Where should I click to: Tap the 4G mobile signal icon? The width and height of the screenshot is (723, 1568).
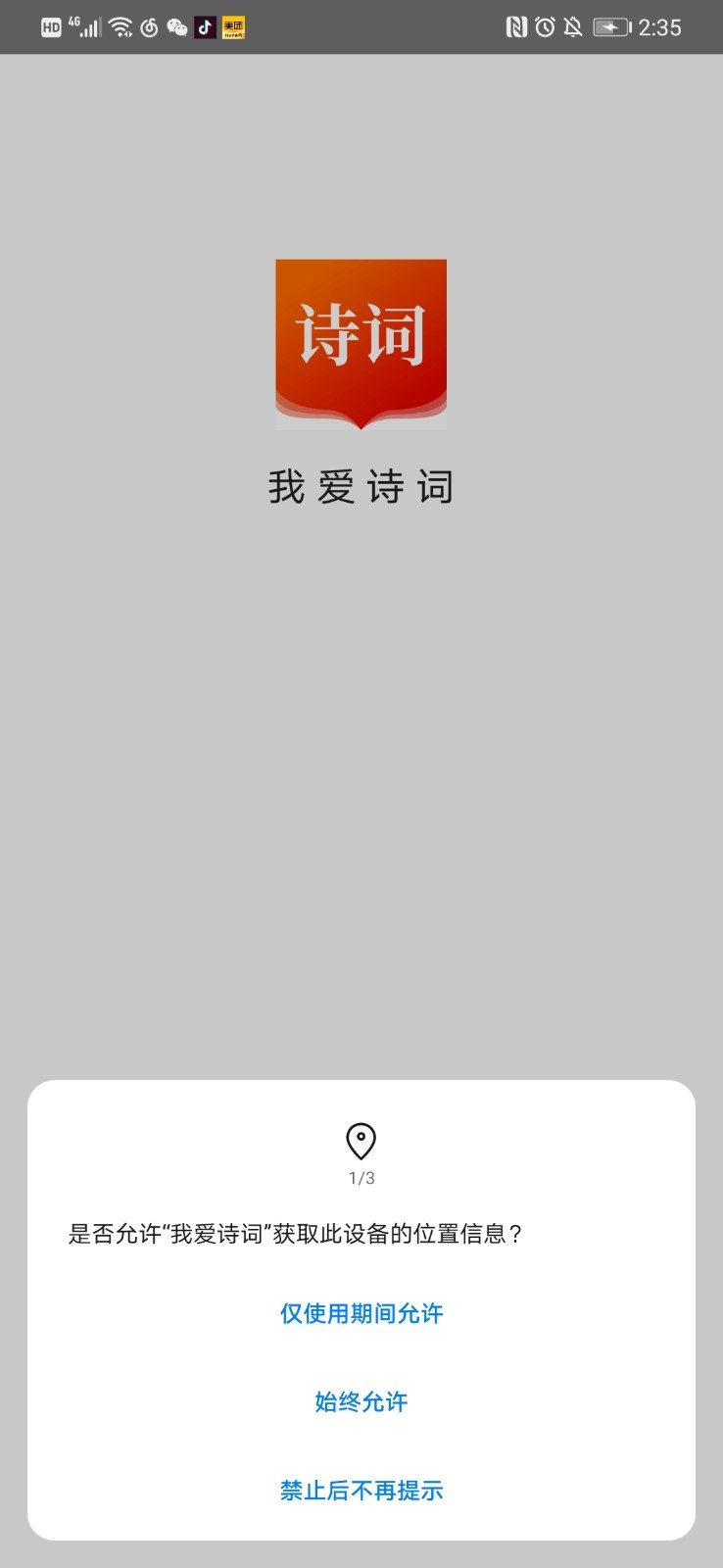(83, 26)
